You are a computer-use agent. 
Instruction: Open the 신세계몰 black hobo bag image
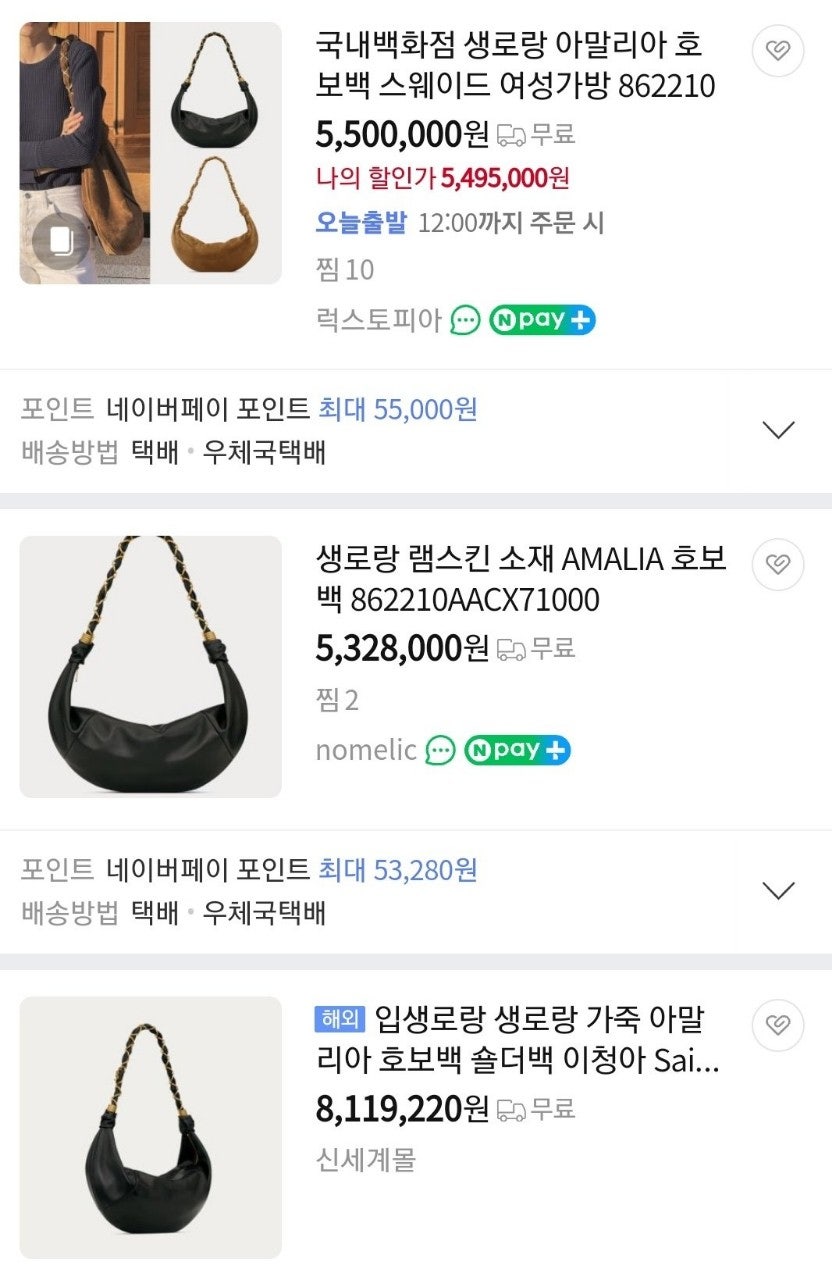coord(150,1127)
